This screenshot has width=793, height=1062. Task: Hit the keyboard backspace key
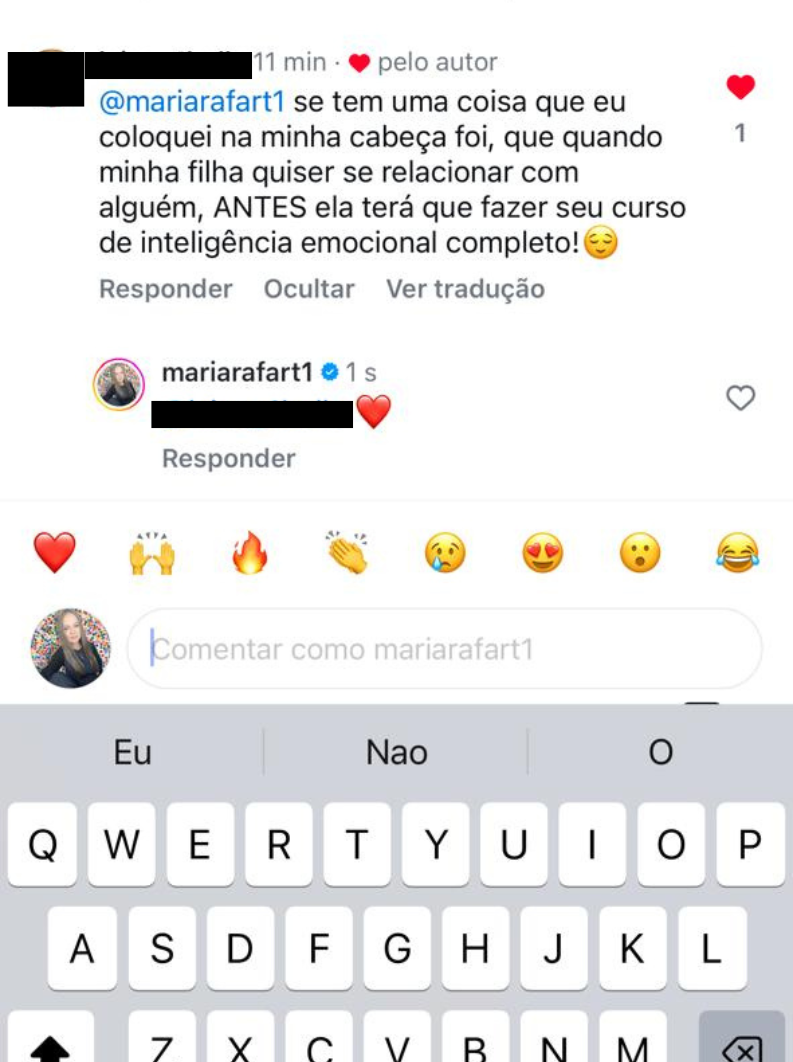tap(741, 1045)
